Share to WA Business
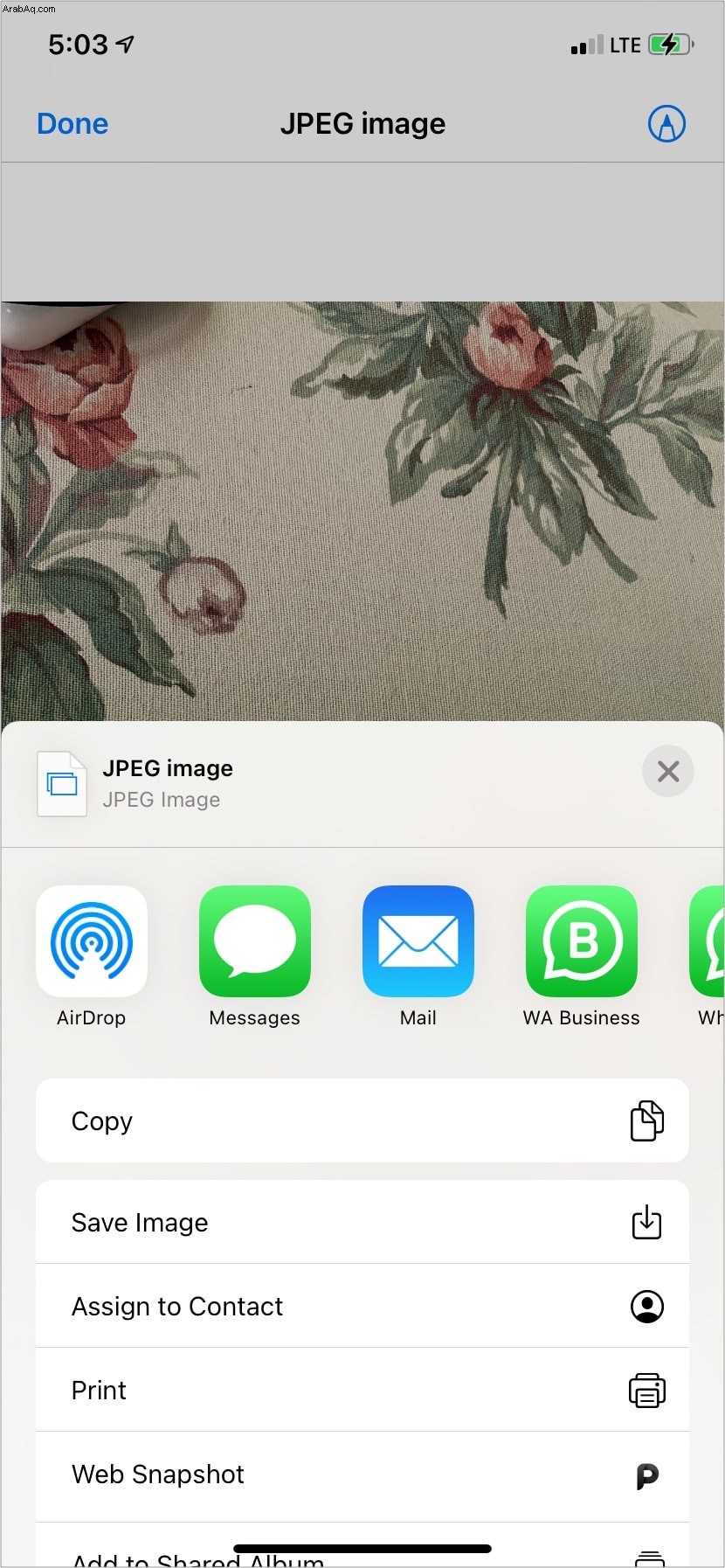This screenshot has height=1568, width=725. pyautogui.click(x=581, y=941)
